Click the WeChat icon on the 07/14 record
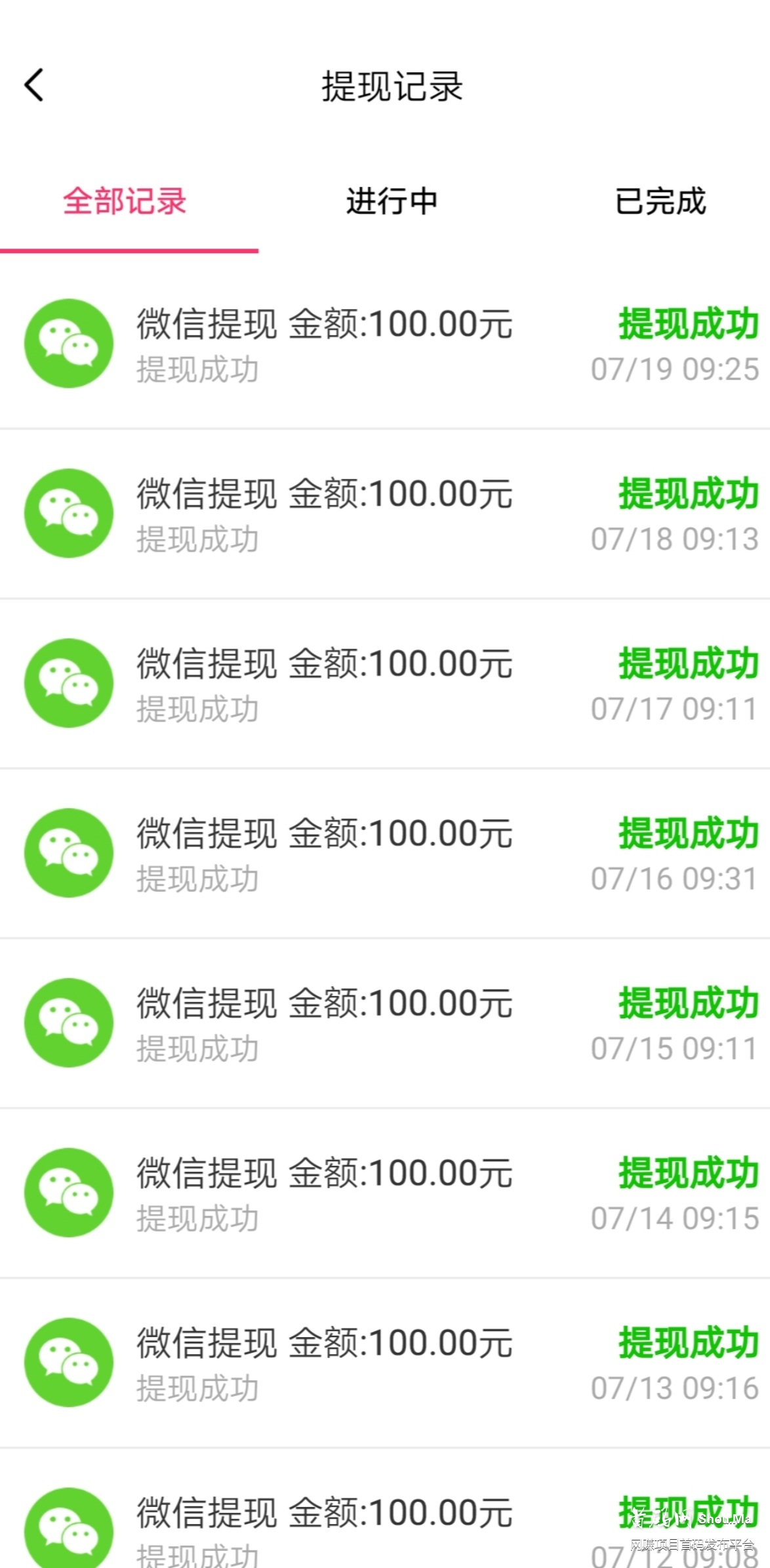770x1568 pixels. click(68, 1192)
